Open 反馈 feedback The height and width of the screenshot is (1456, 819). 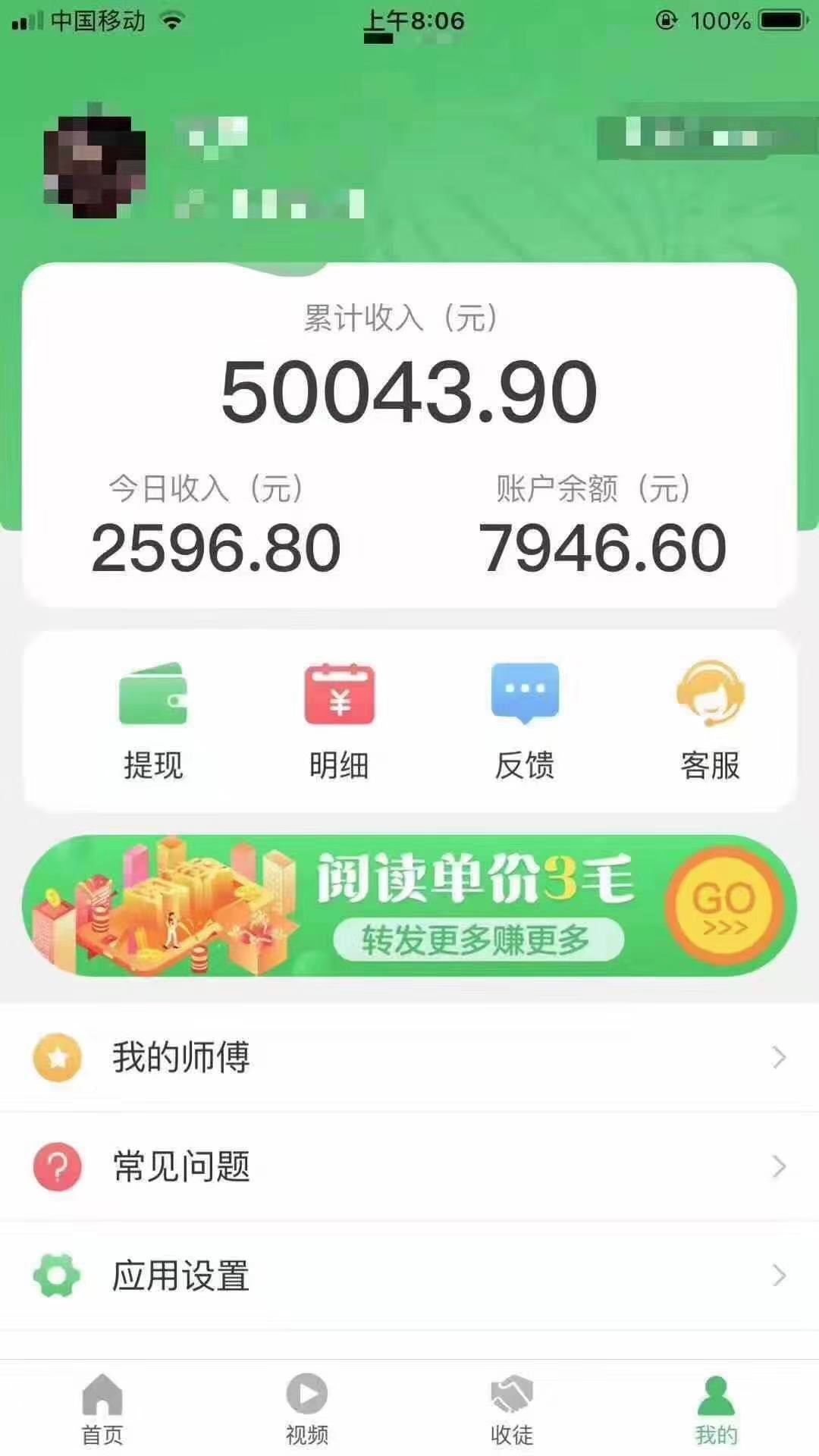pos(525,719)
